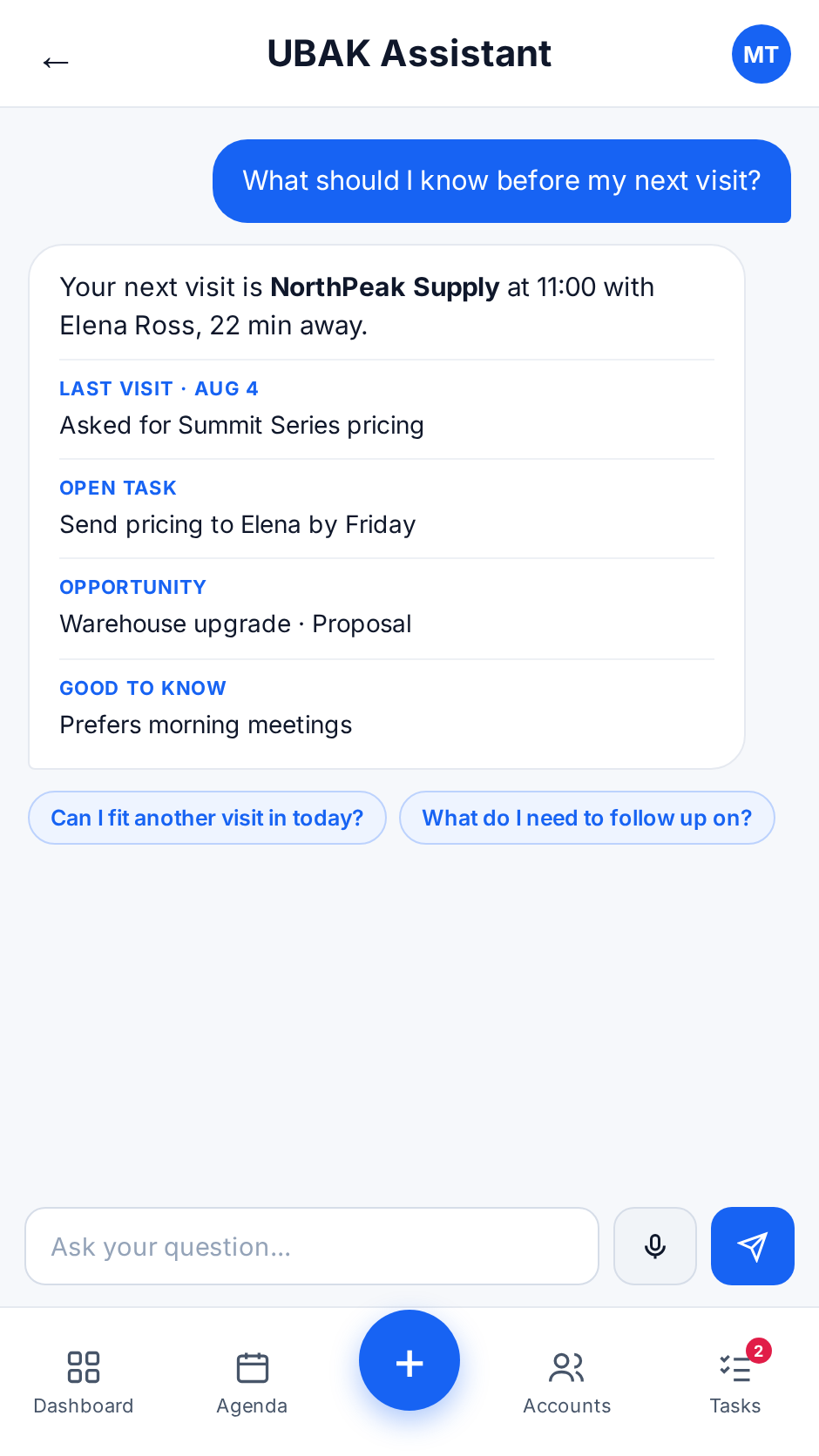This screenshot has width=819, height=1456.
Task: Switch to the Dashboard tab
Action: pyautogui.click(x=84, y=1383)
